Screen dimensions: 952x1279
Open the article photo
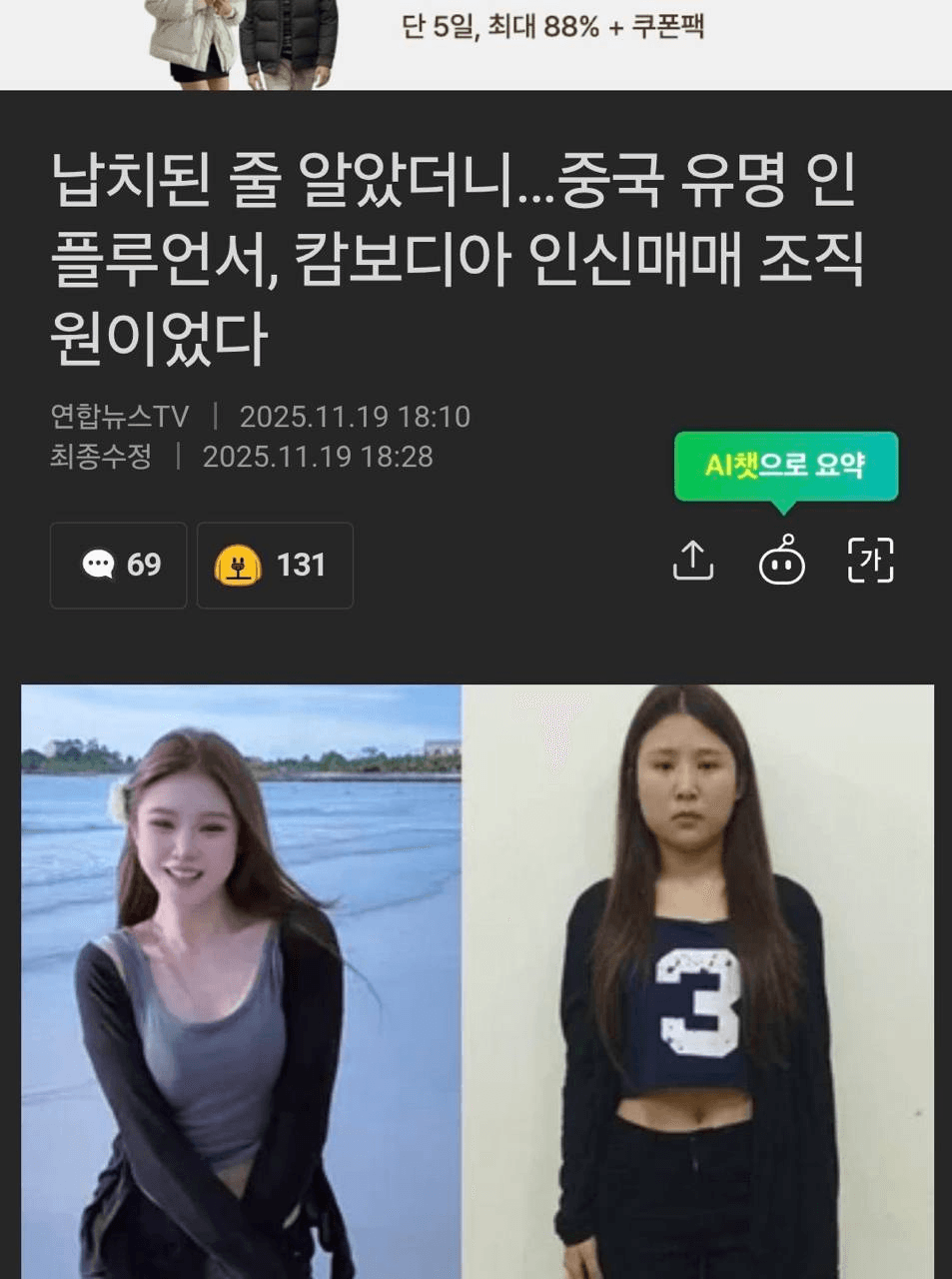[476, 979]
